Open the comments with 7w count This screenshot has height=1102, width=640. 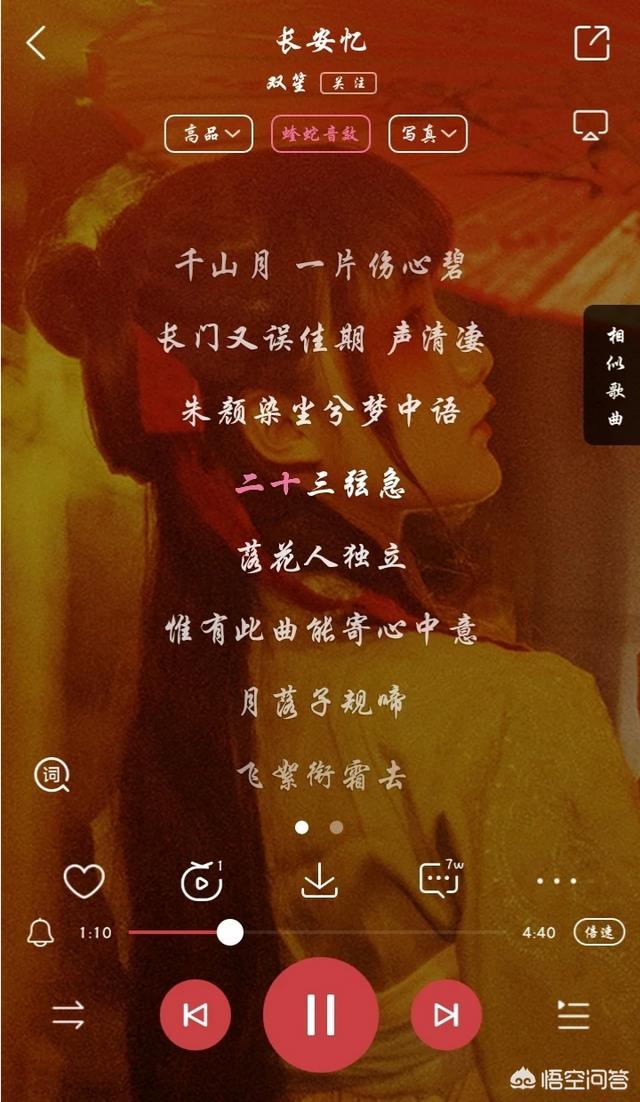(440, 879)
